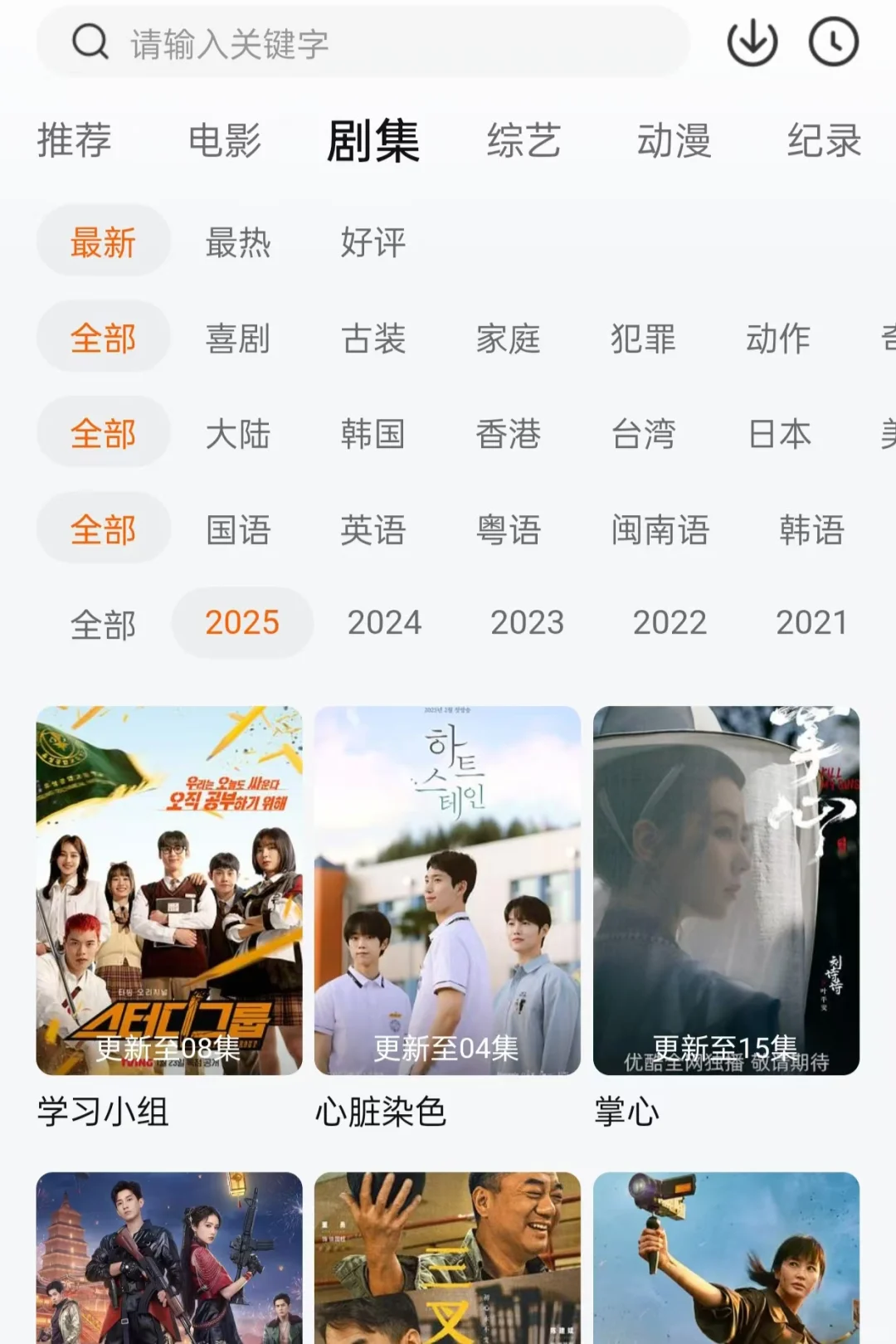Screen dimensions: 896x1344
Task: Switch to the 推荐 tab
Action: [75, 140]
